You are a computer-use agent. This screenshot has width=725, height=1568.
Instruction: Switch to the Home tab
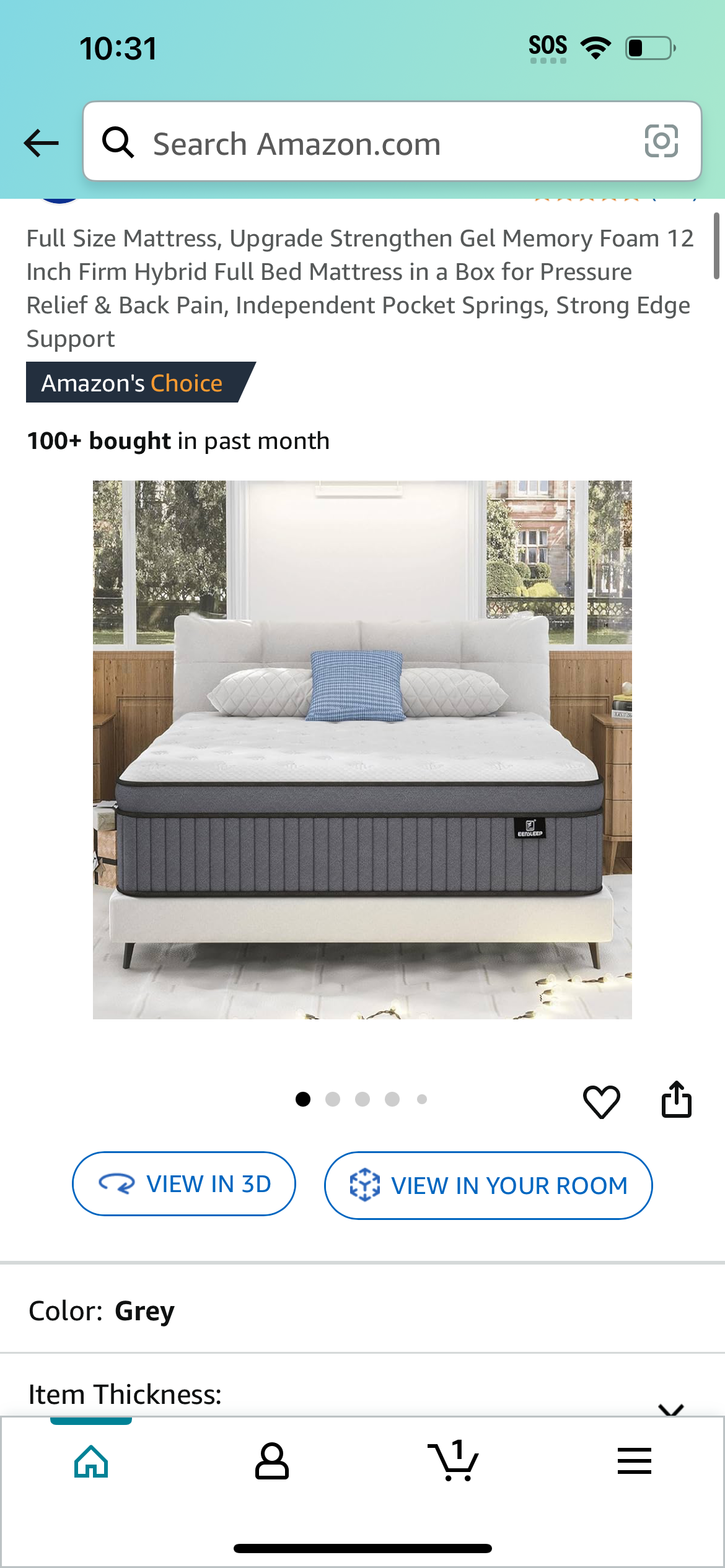coord(91,1461)
